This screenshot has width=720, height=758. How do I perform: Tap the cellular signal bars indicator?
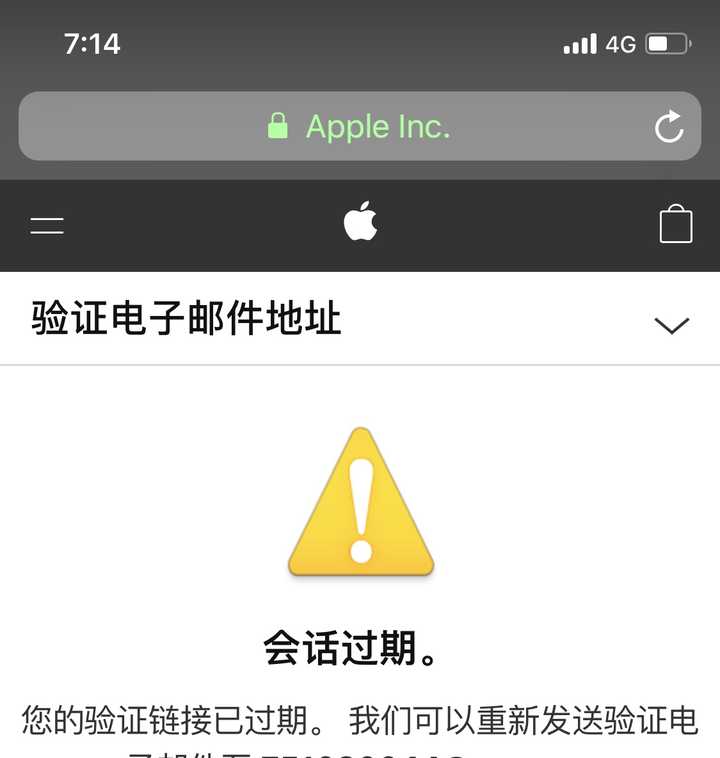[x=578, y=43]
